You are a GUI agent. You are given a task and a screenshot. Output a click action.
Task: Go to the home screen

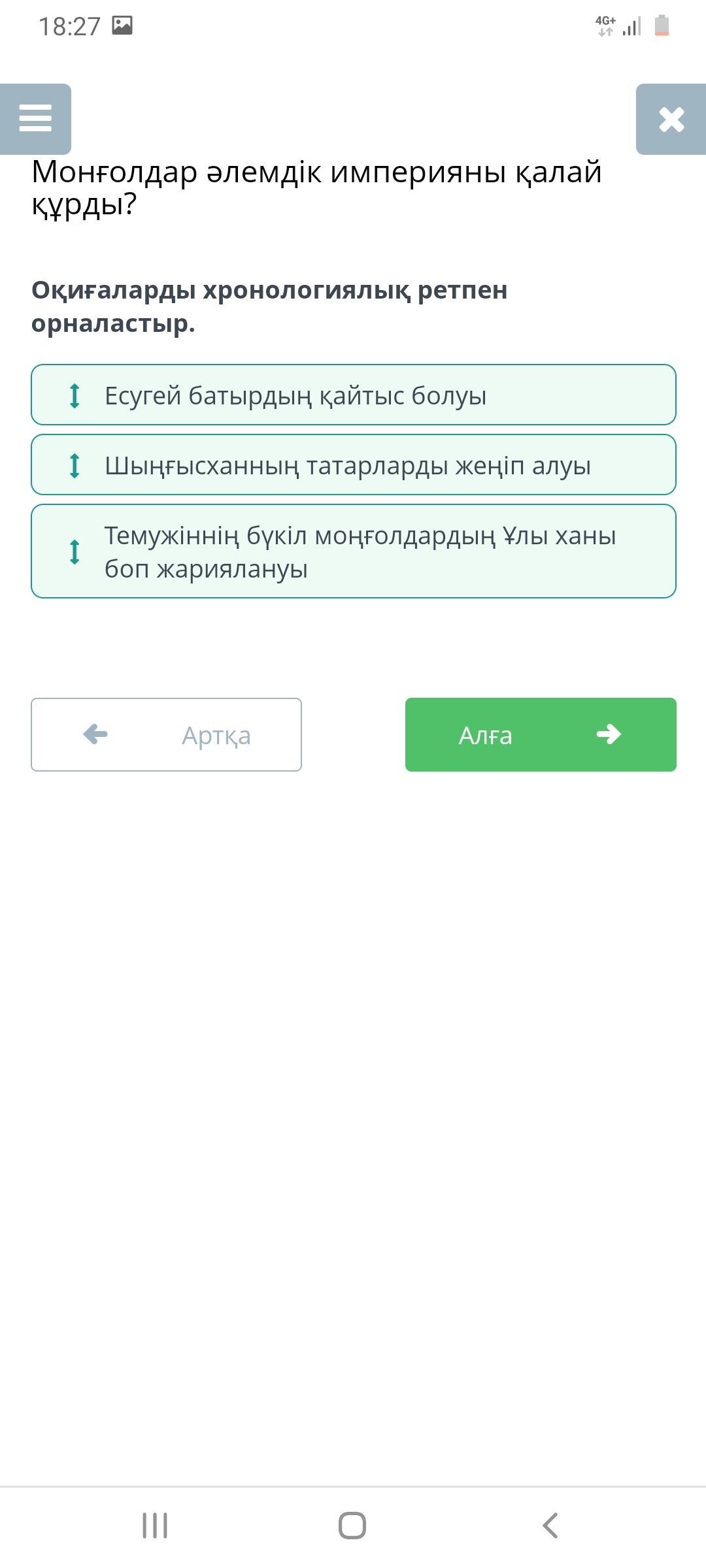352,1526
